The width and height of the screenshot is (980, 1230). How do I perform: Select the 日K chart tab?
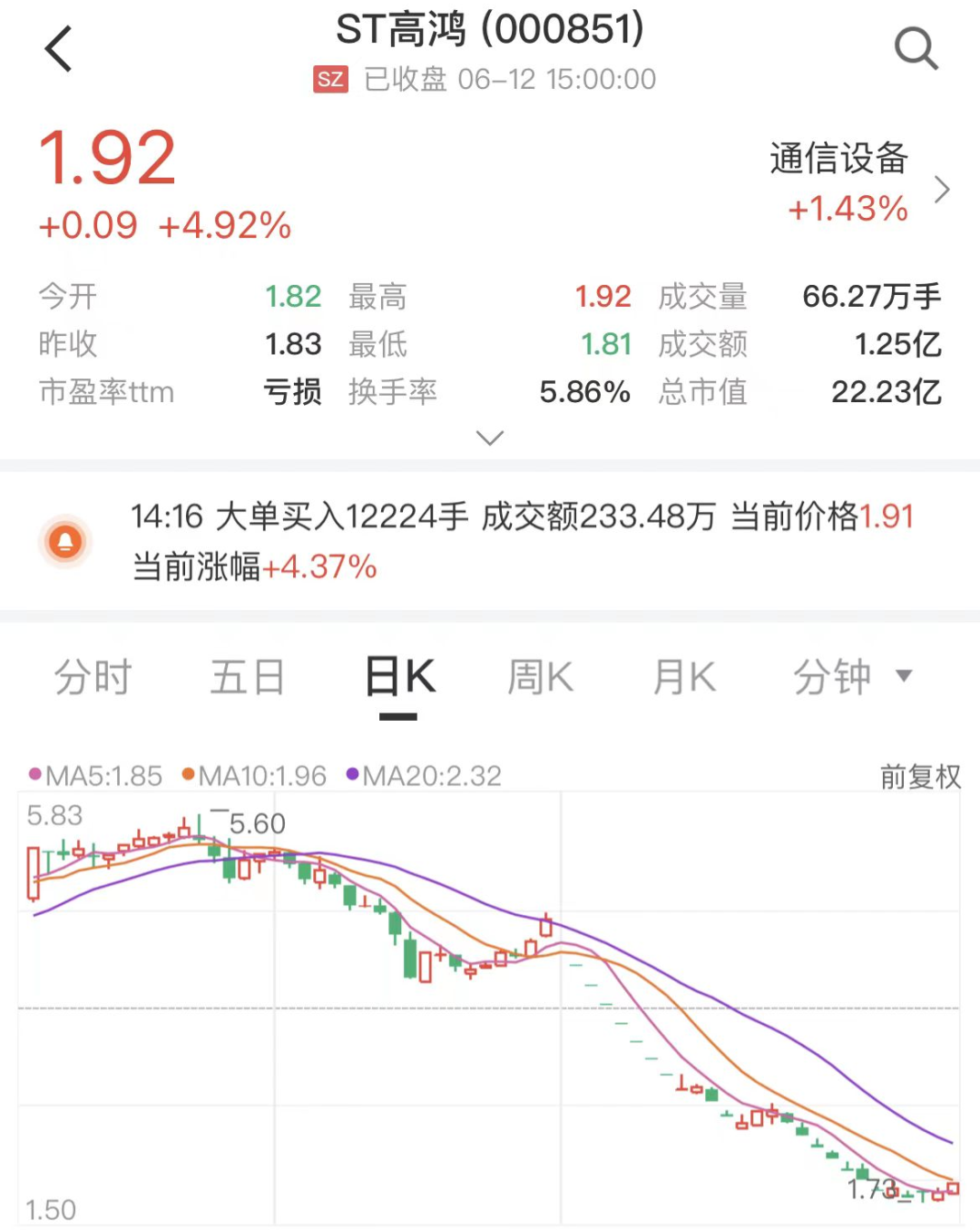point(399,677)
